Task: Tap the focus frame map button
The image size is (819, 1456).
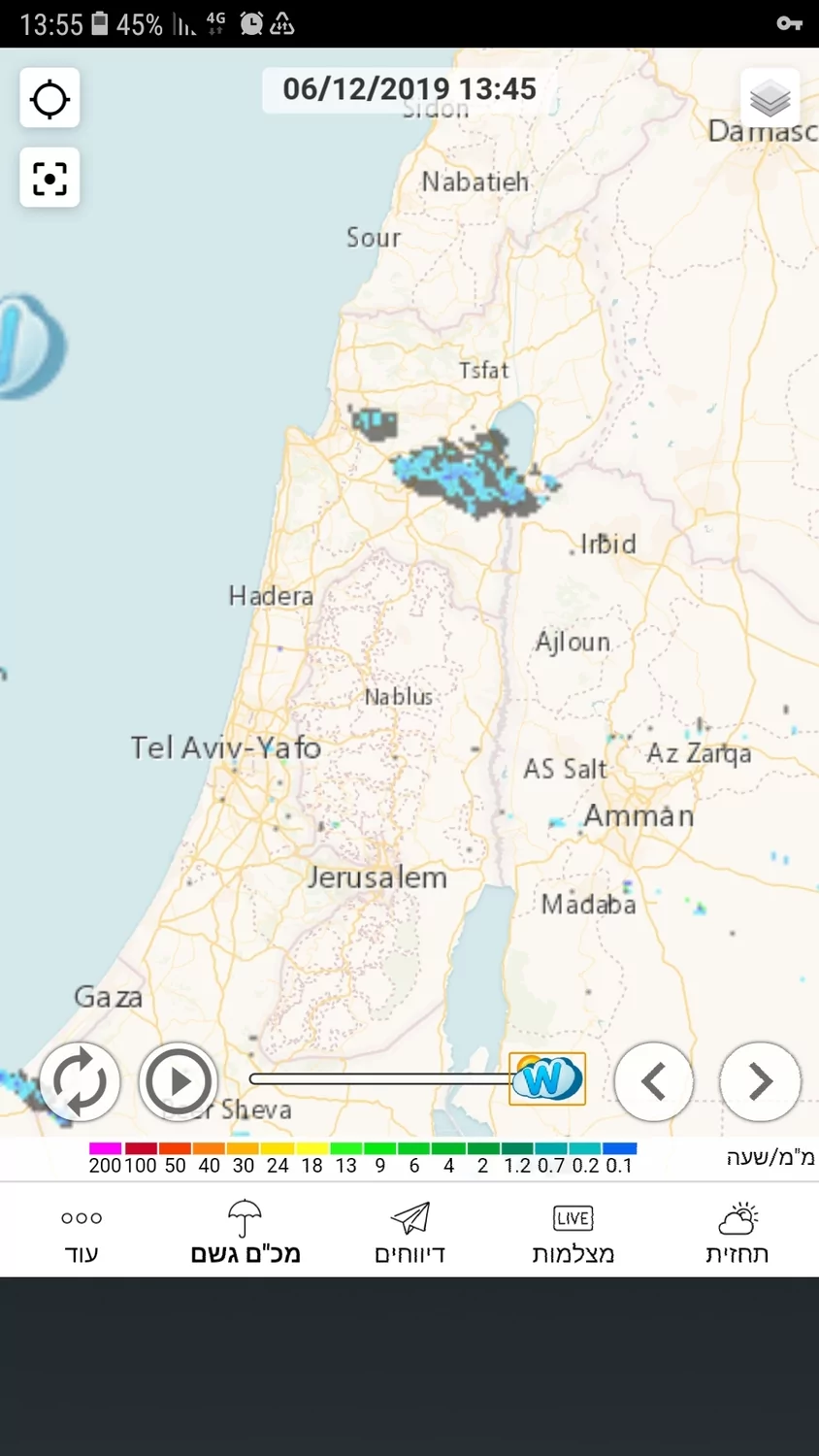Action: (x=49, y=178)
